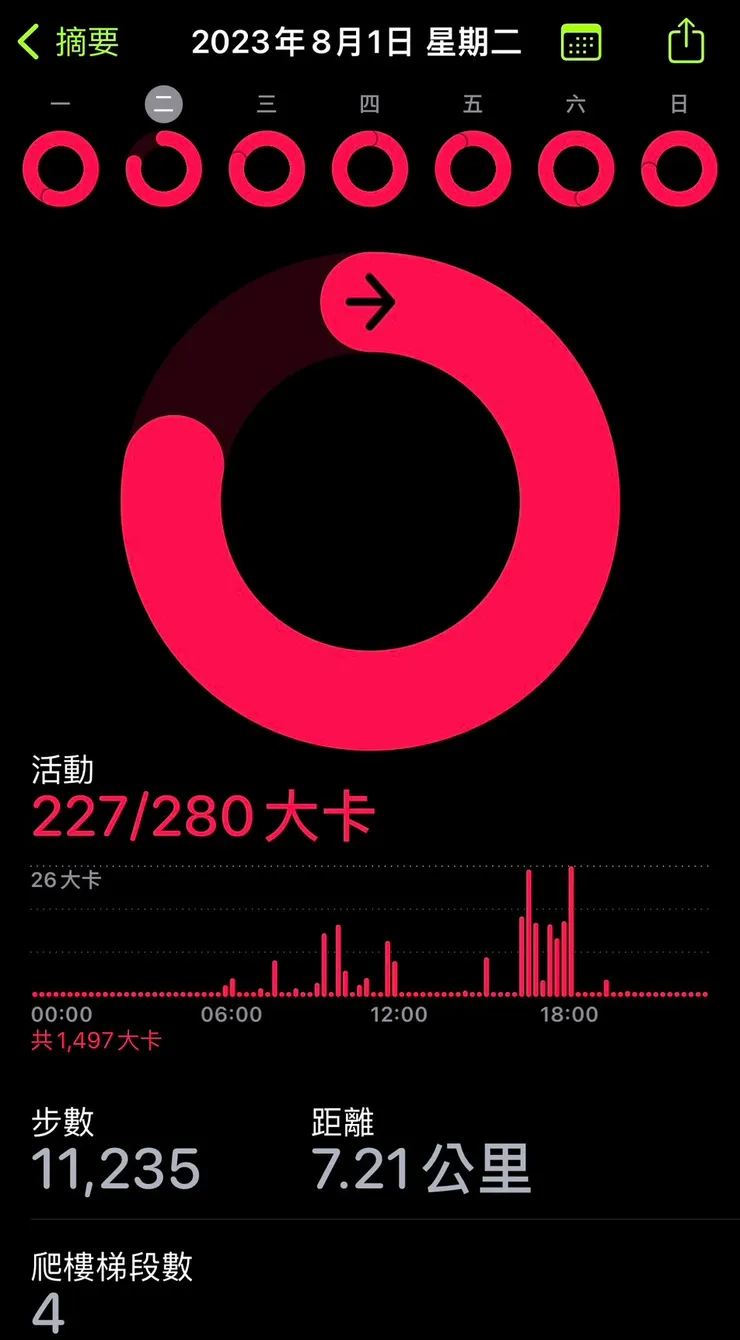Tap Friday's (五) activity ring
740x1340 pixels.
[x=472, y=168]
